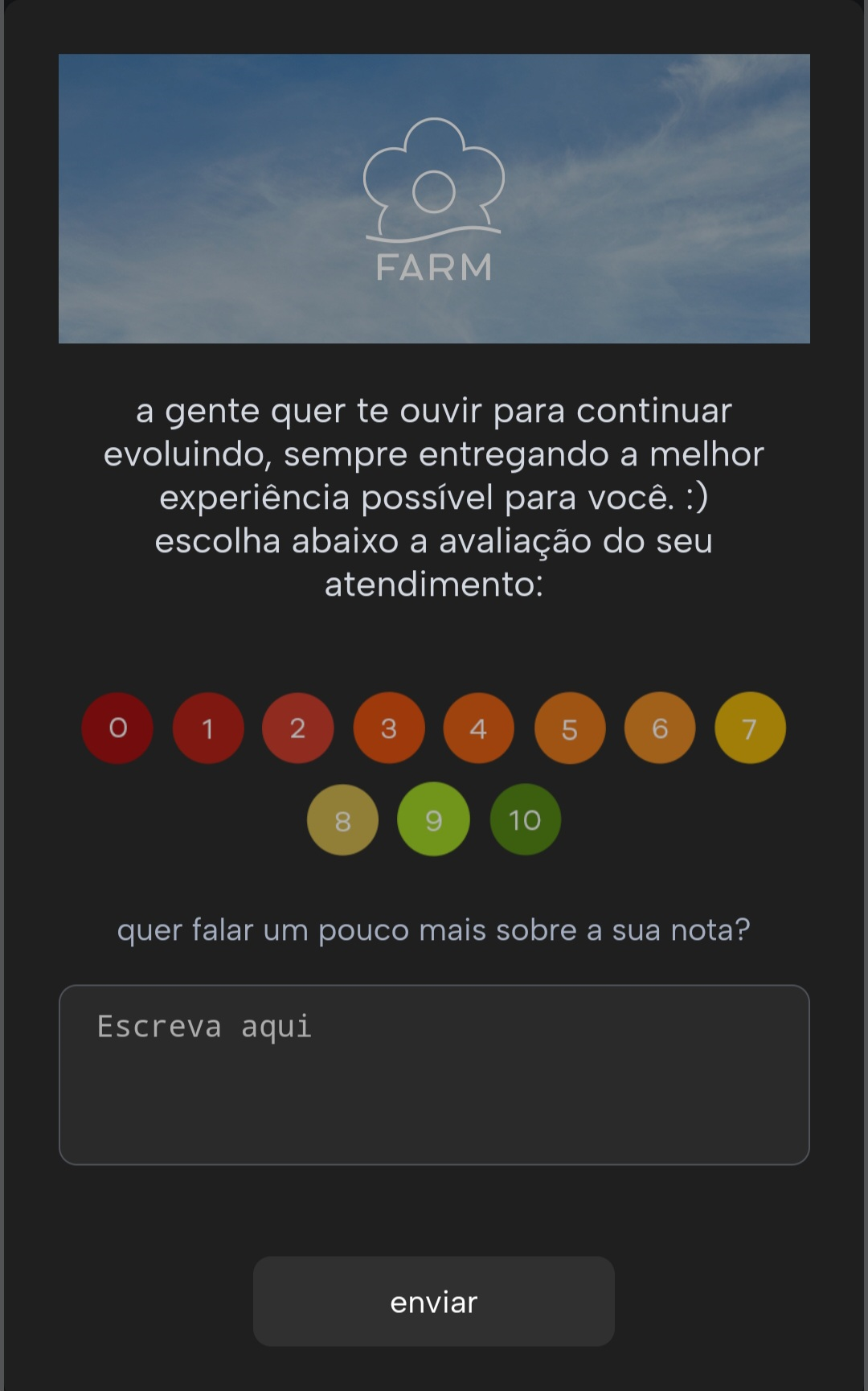Click the survey introduction paragraph
Viewport: 868px width, 1391px height.
click(x=434, y=494)
